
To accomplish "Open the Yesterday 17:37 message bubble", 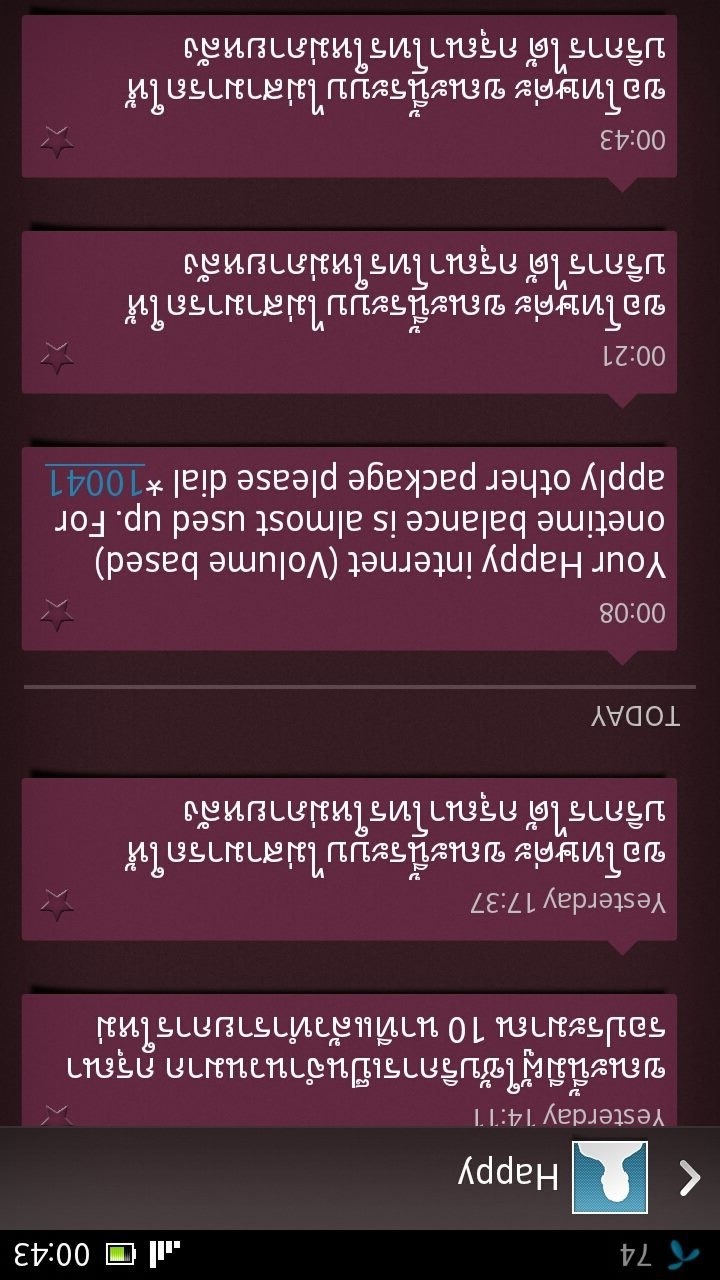I will click(349, 859).
